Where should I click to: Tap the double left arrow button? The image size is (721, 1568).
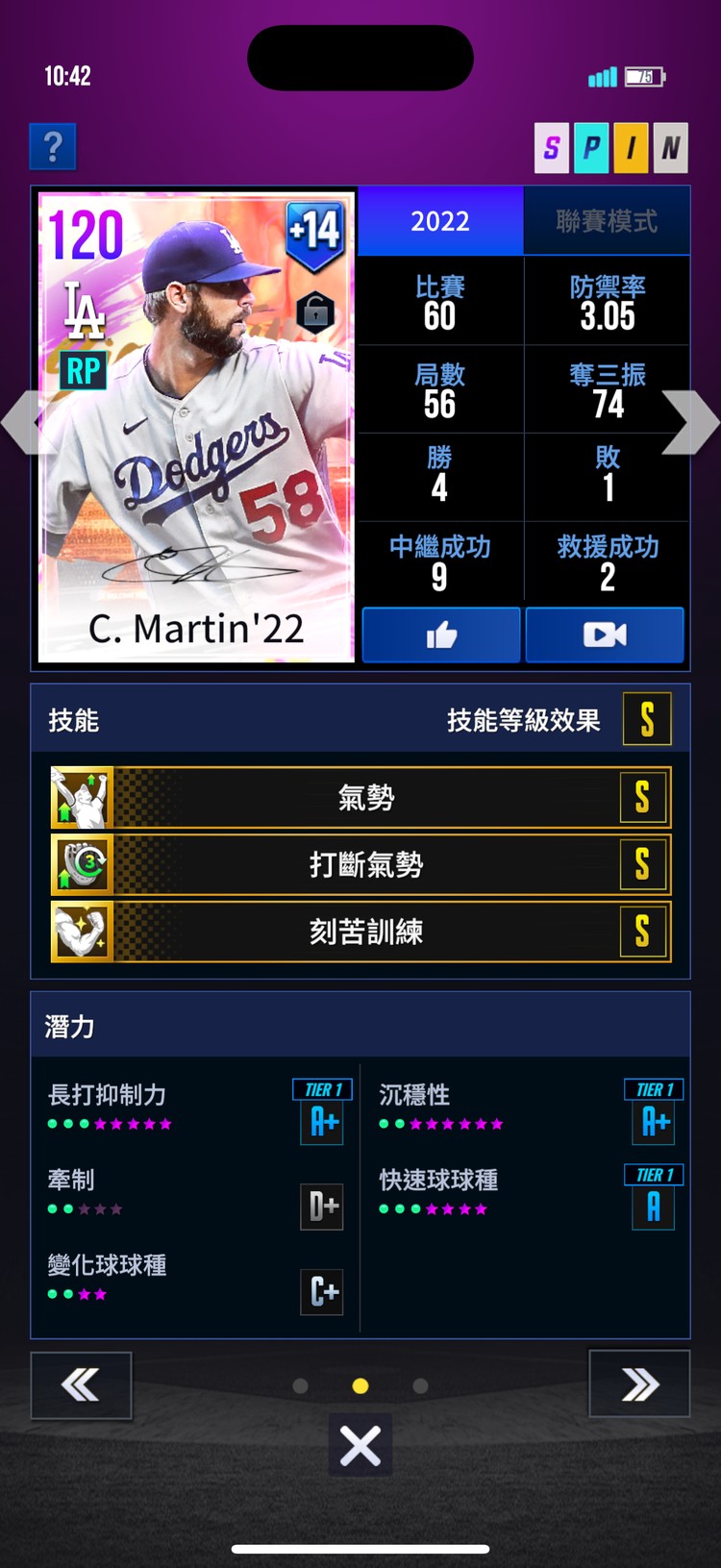tap(81, 1384)
